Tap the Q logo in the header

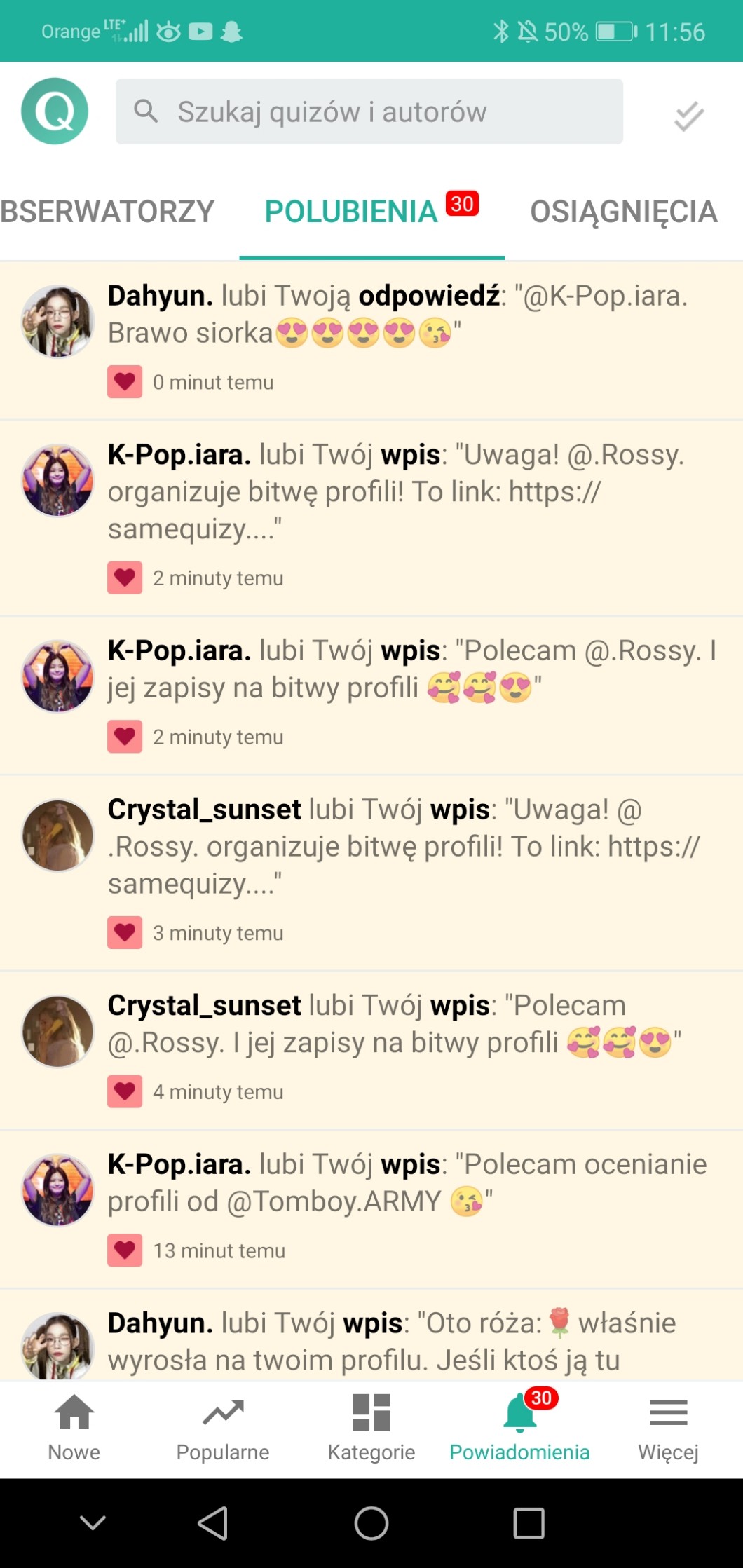[x=55, y=111]
